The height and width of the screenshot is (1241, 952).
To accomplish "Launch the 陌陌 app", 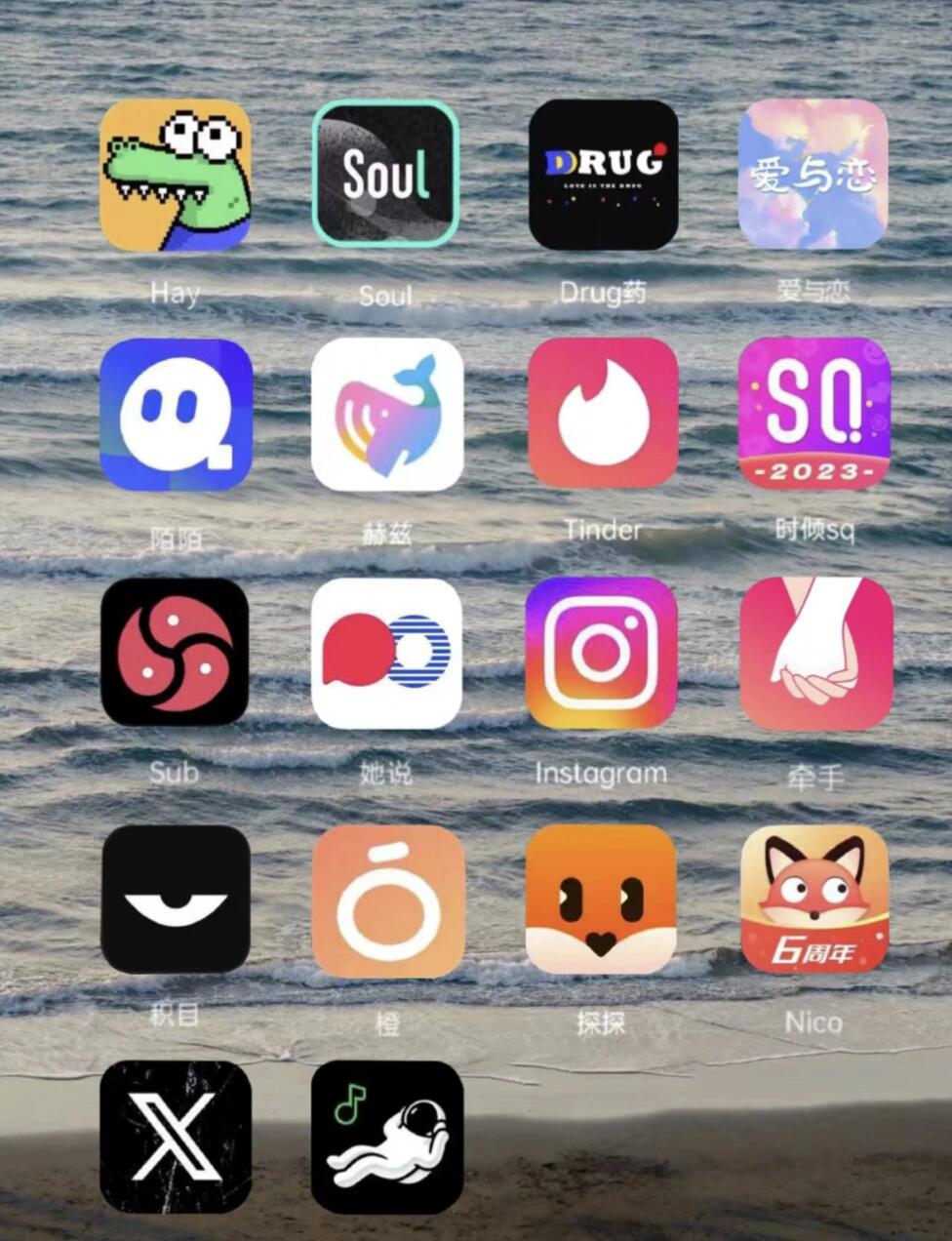I will (x=176, y=415).
